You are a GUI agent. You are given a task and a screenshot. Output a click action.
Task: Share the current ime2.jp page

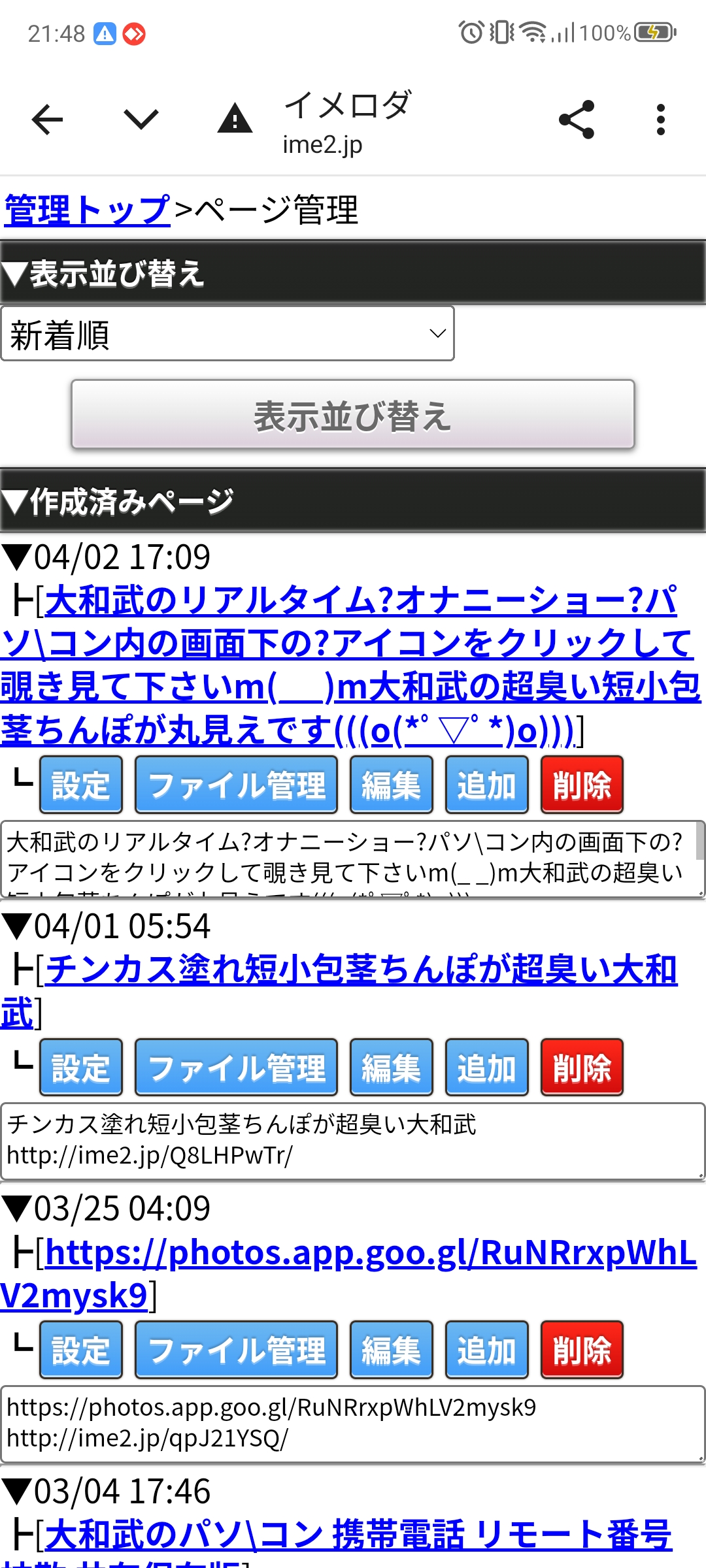coord(577,120)
